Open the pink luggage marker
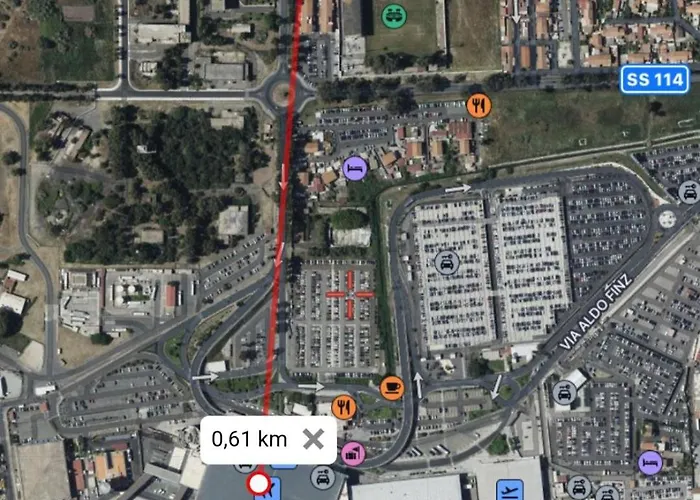Viewport: 700px width, 500px height. [x=353, y=454]
